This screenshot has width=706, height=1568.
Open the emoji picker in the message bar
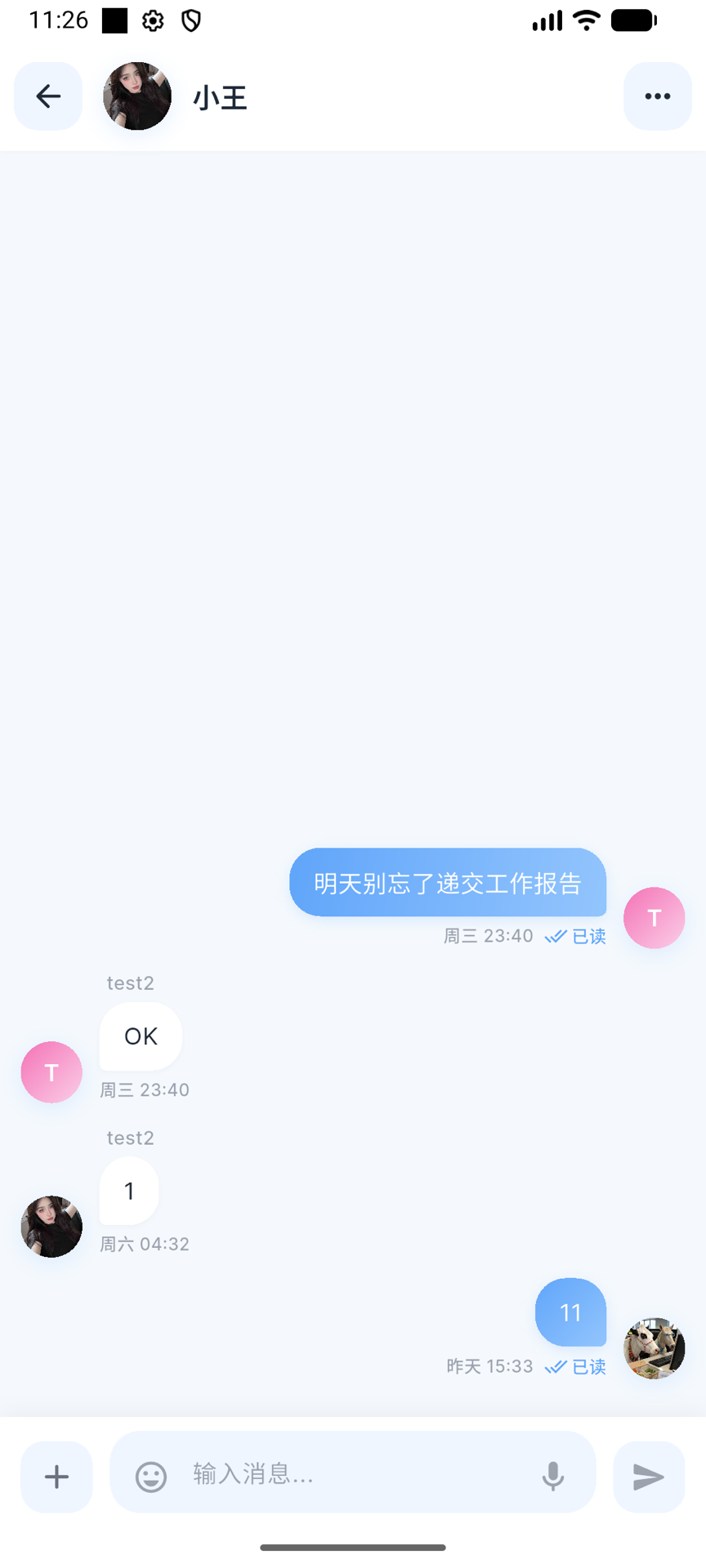coord(150,1475)
